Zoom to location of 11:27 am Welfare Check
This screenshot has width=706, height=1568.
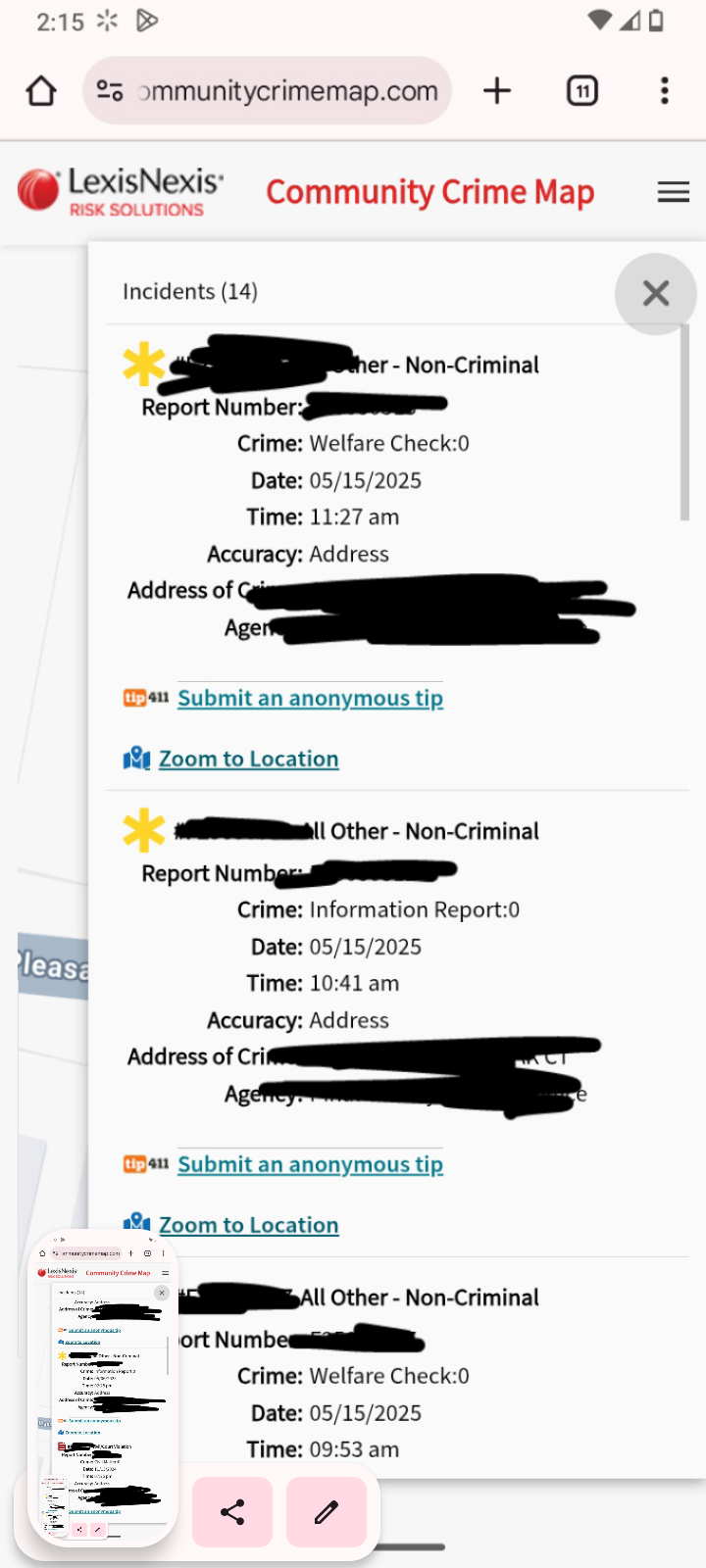tap(249, 759)
